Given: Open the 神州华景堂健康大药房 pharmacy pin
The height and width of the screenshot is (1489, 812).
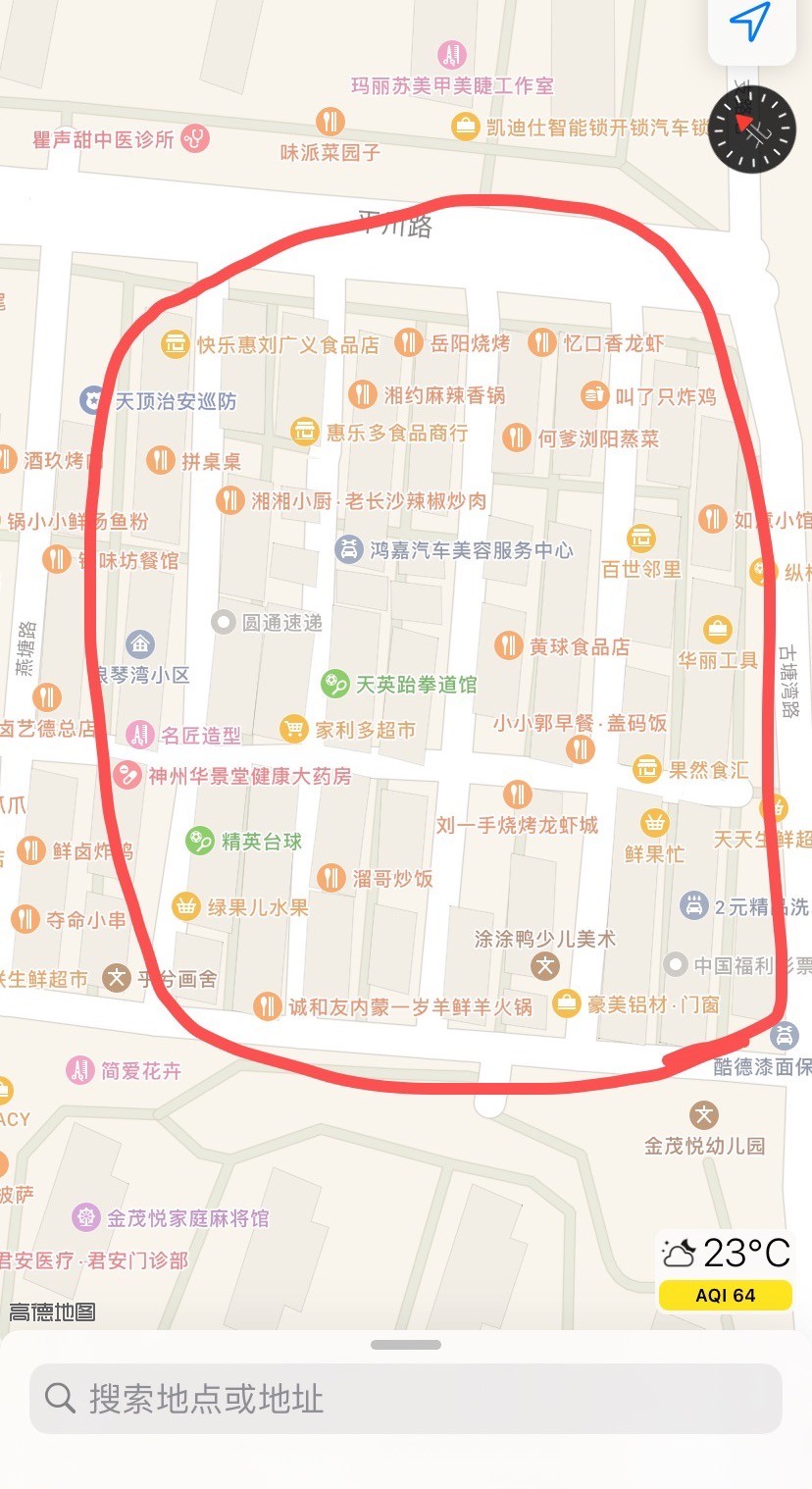Looking at the screenshot, I should [x=127, y=775].
